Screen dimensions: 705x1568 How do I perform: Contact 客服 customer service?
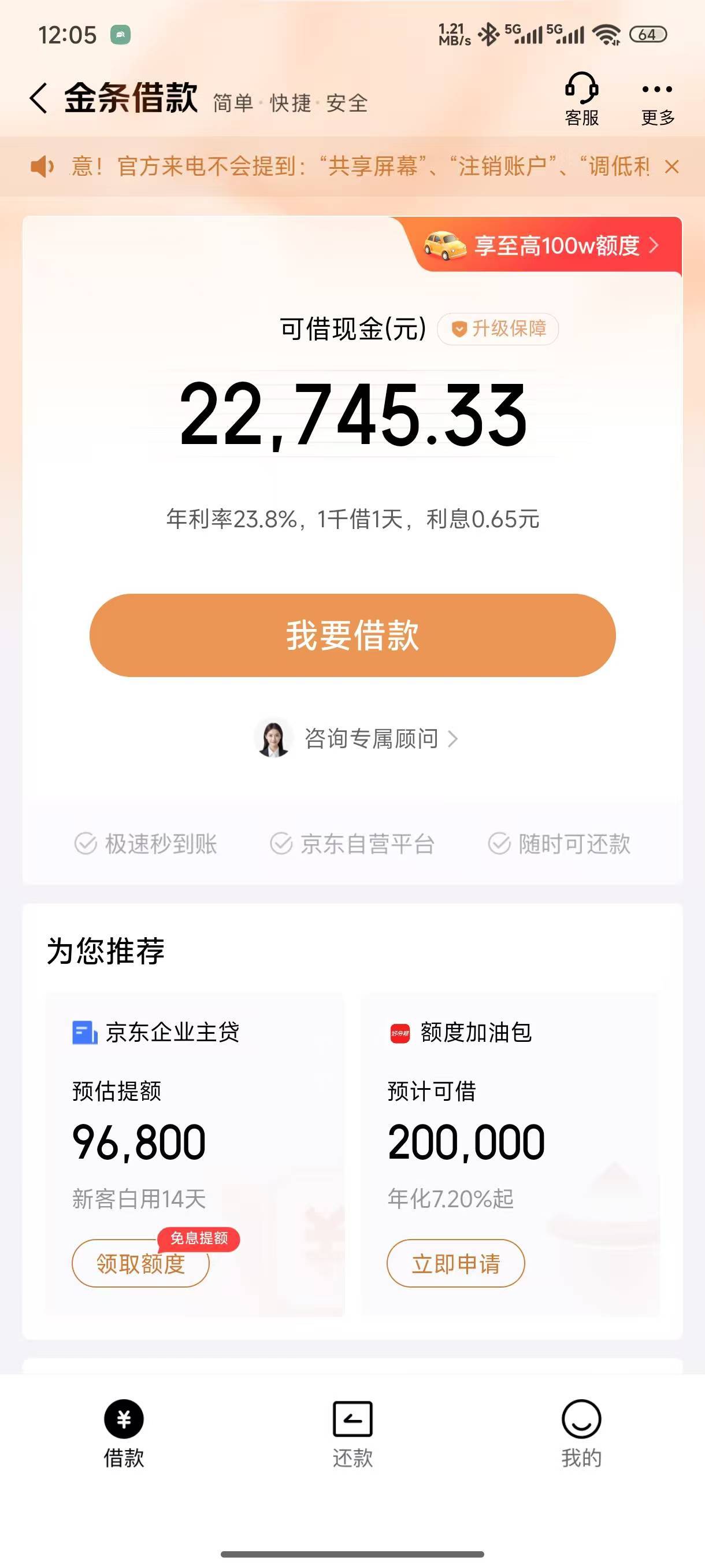581,99
